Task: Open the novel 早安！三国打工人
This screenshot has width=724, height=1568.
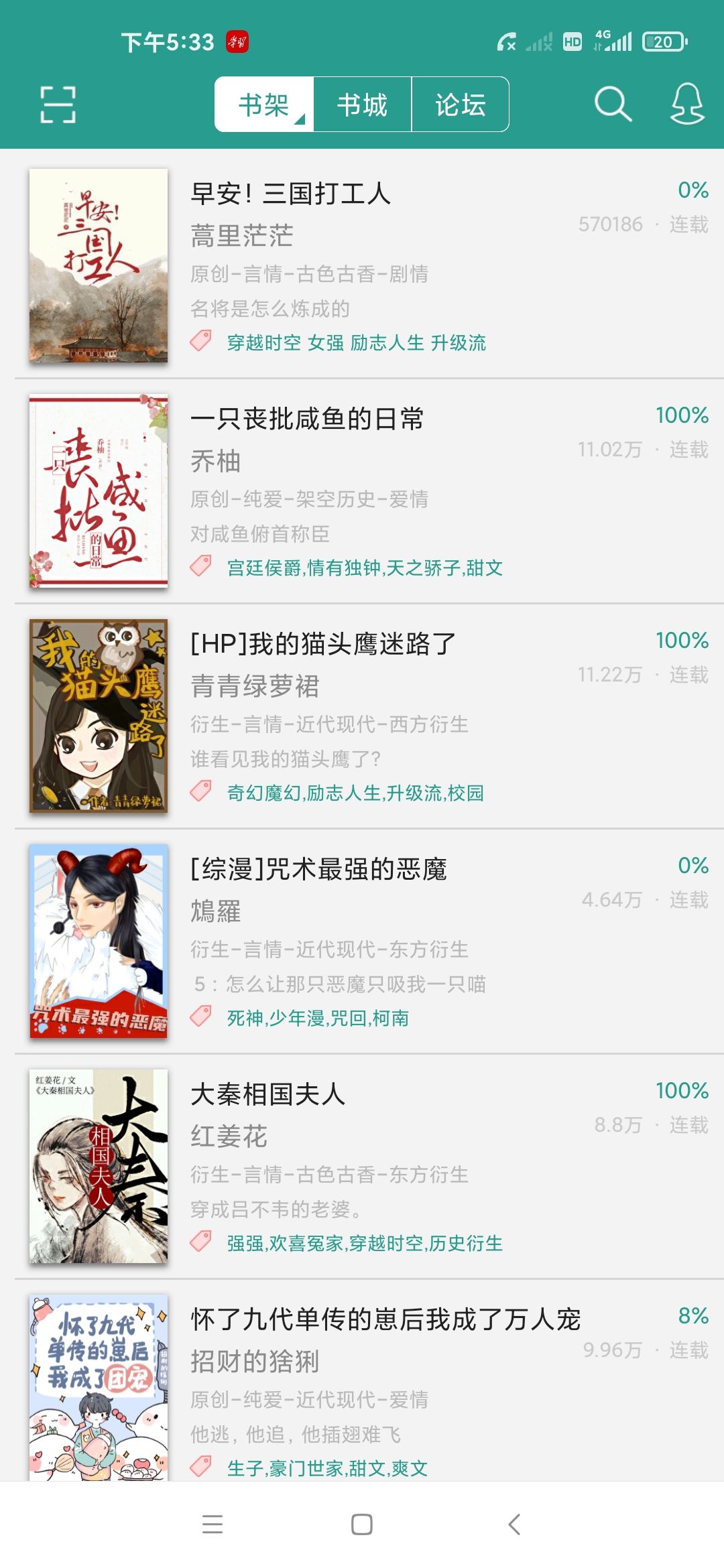Action: pyautogui.click(x=292, y=195)
